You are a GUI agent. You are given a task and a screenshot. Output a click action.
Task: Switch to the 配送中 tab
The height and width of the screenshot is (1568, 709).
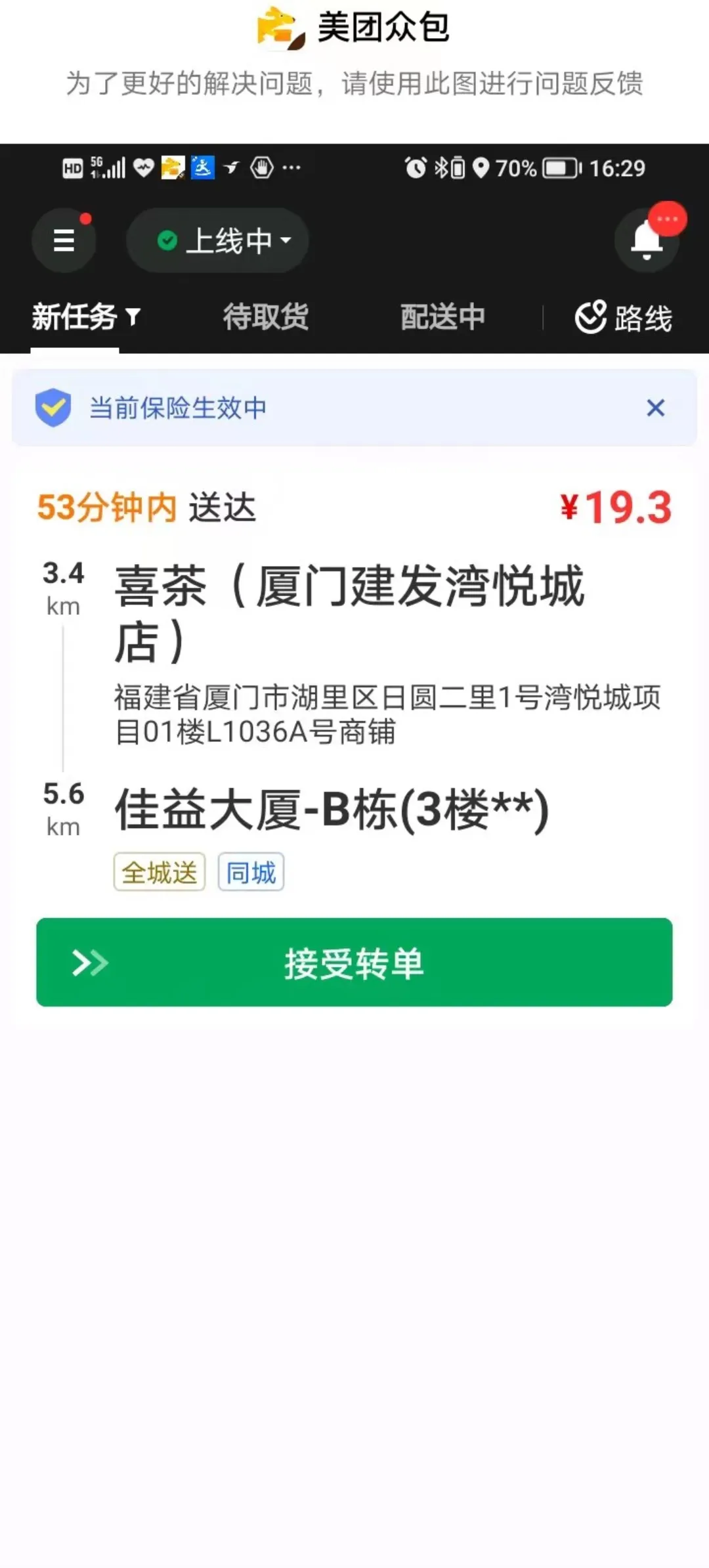click(442, 318)
